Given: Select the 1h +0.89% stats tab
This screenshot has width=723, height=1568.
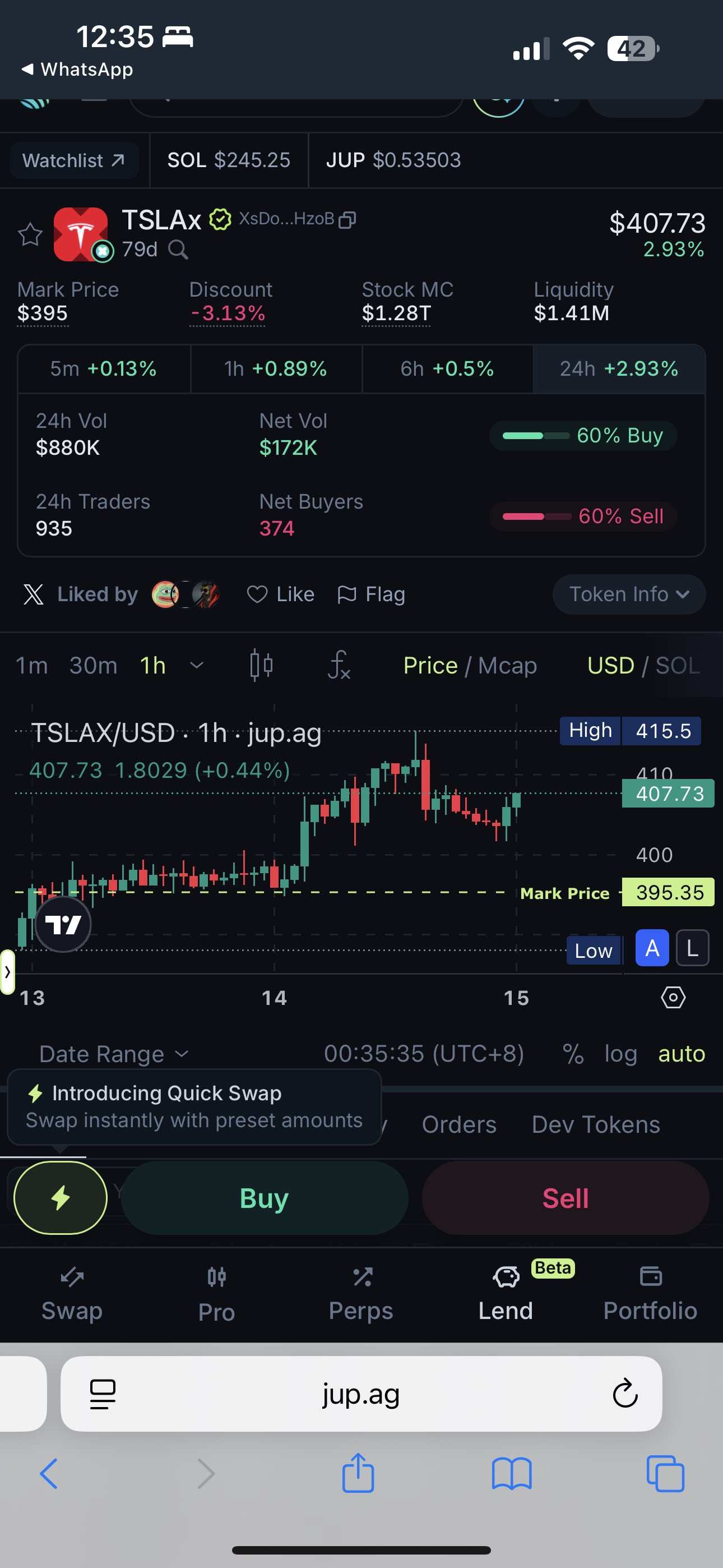Looking at the screenshot, I should [276, 369].
